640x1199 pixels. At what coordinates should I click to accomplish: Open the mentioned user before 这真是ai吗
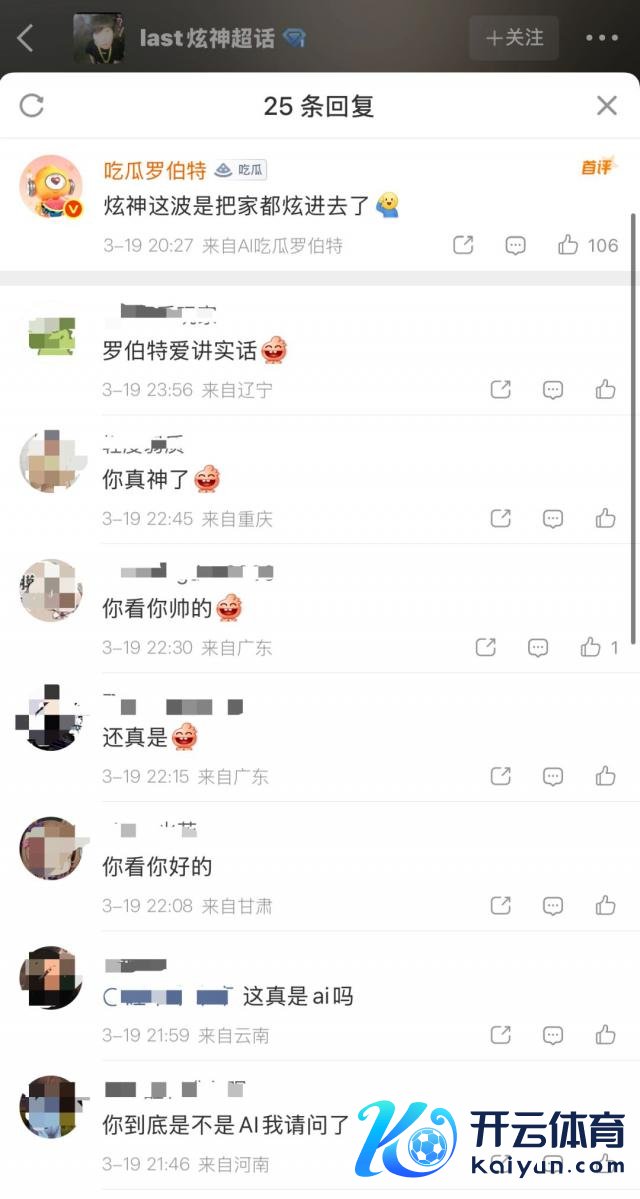coord(168,996)
